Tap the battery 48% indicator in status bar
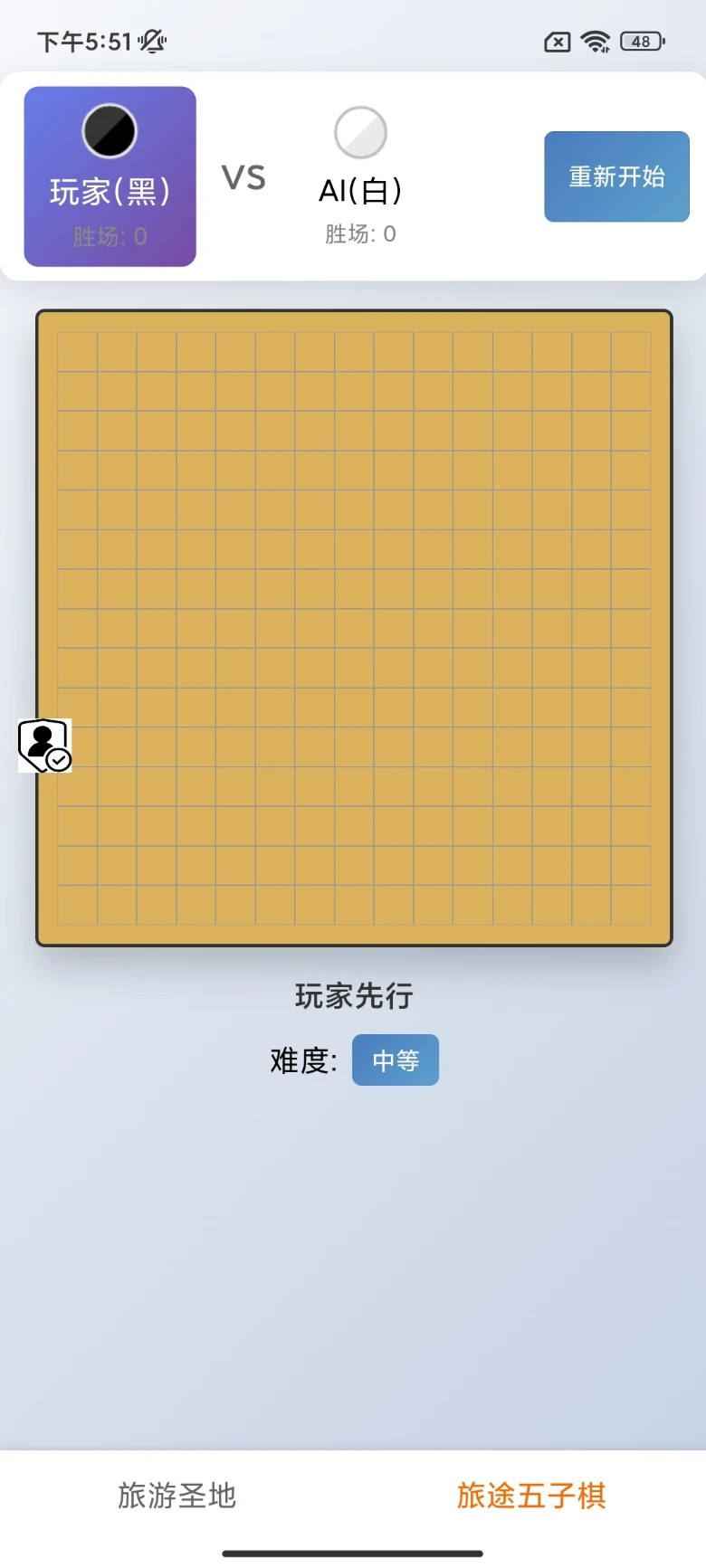This screenshot has height=1568, width=706. point(639,41)
